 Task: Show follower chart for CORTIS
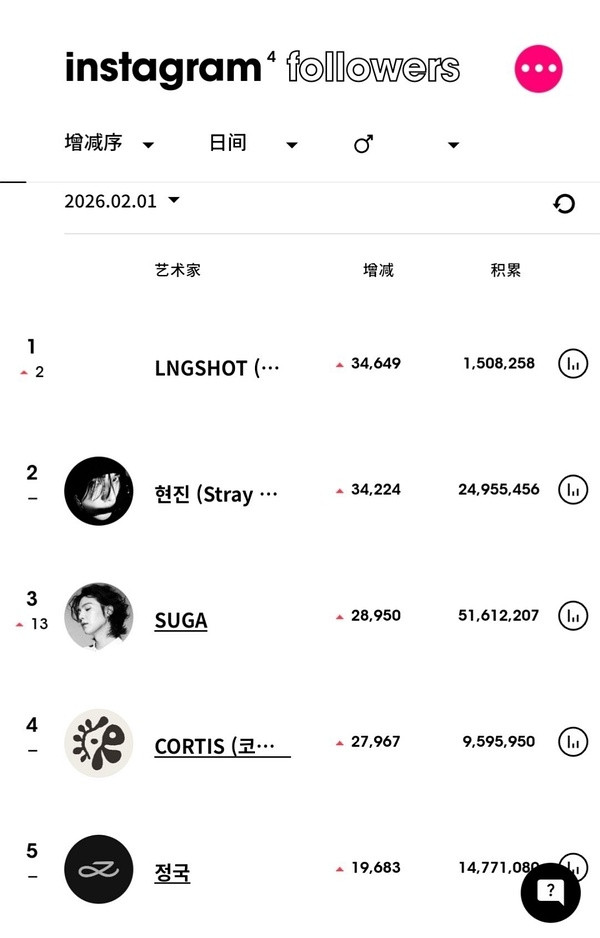(x=572, y=742)
